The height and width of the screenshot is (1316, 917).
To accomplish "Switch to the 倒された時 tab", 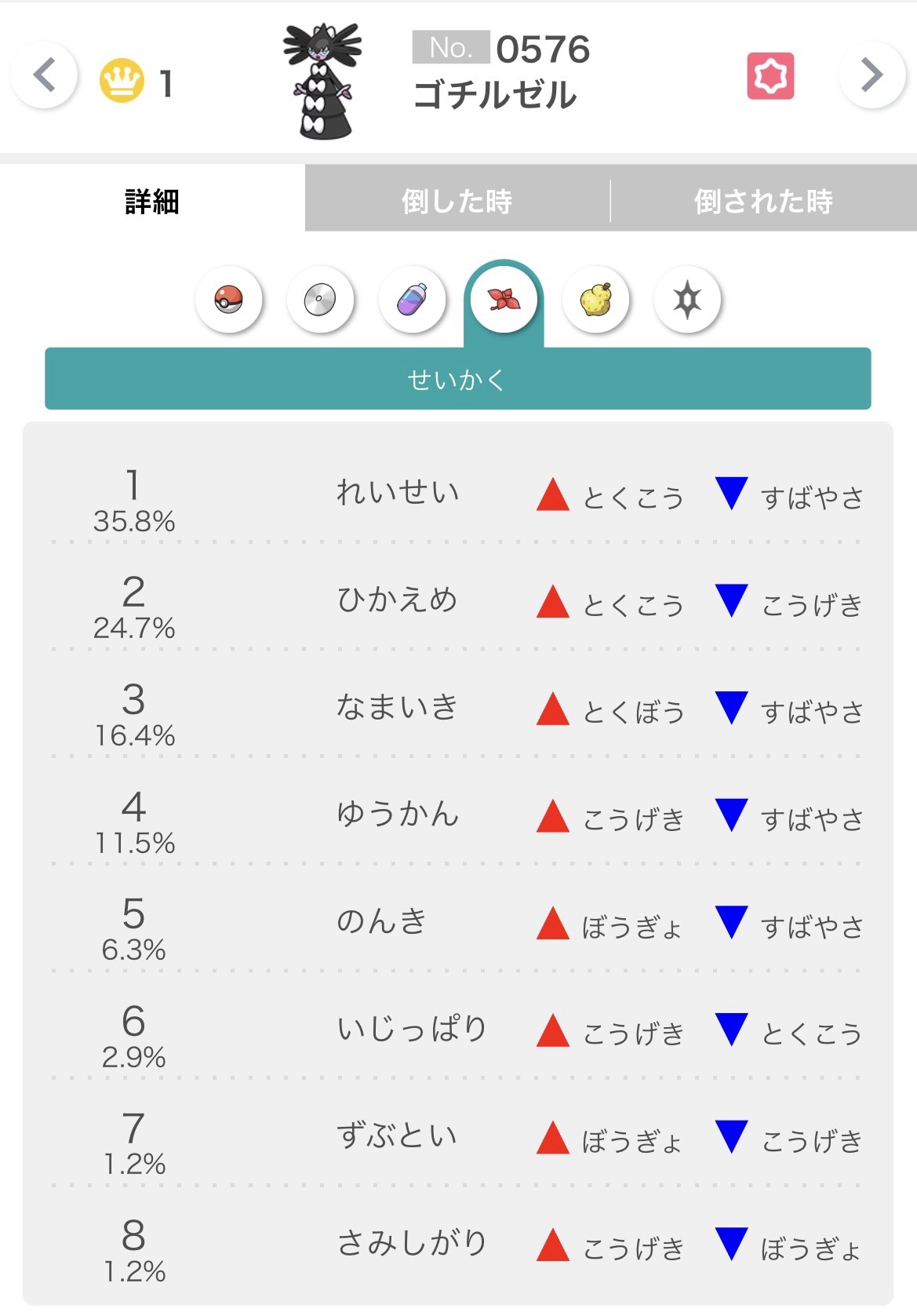I will click(762, 201).
